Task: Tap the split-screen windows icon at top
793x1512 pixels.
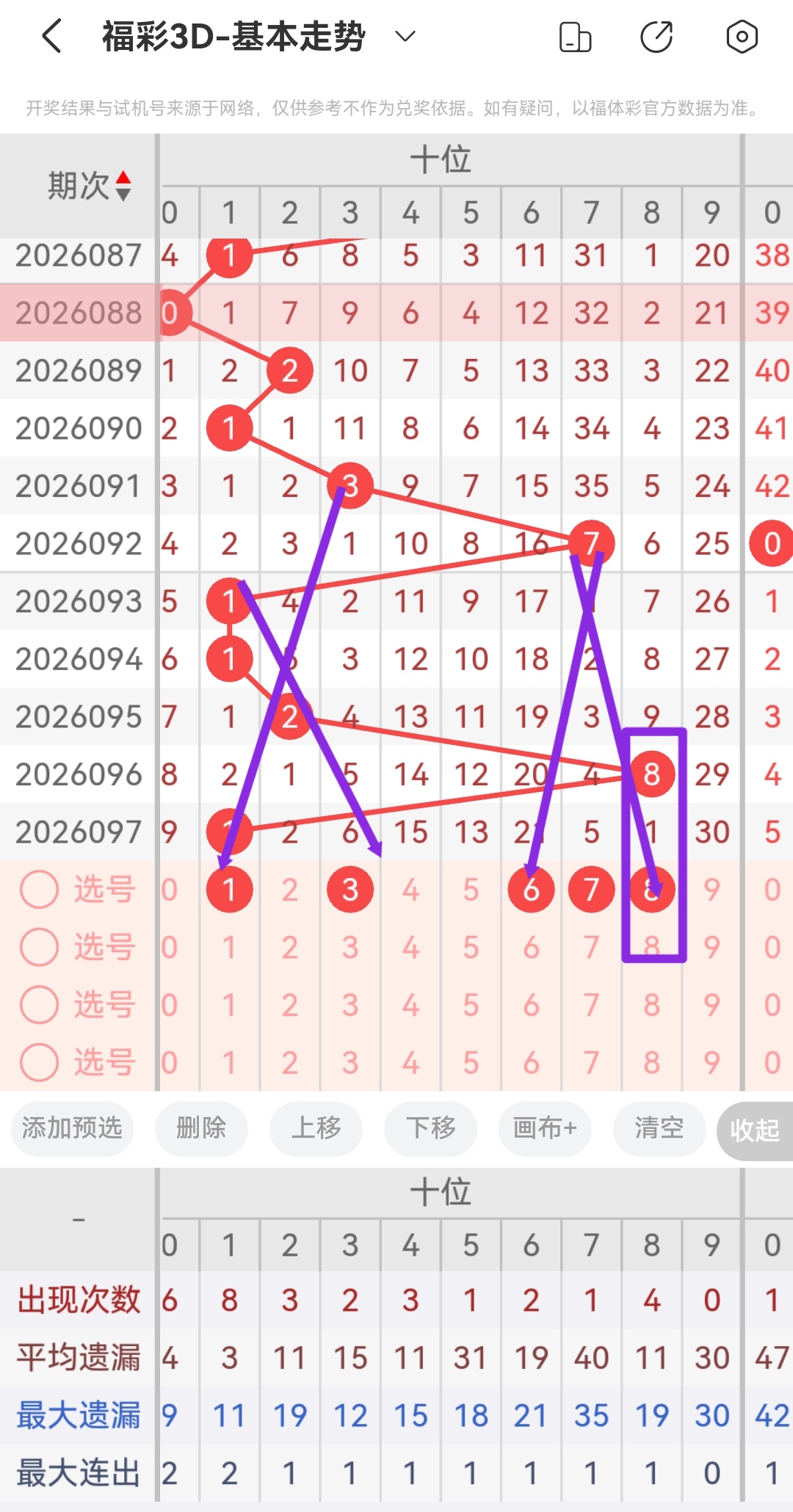Action: [x=575, y=36]
